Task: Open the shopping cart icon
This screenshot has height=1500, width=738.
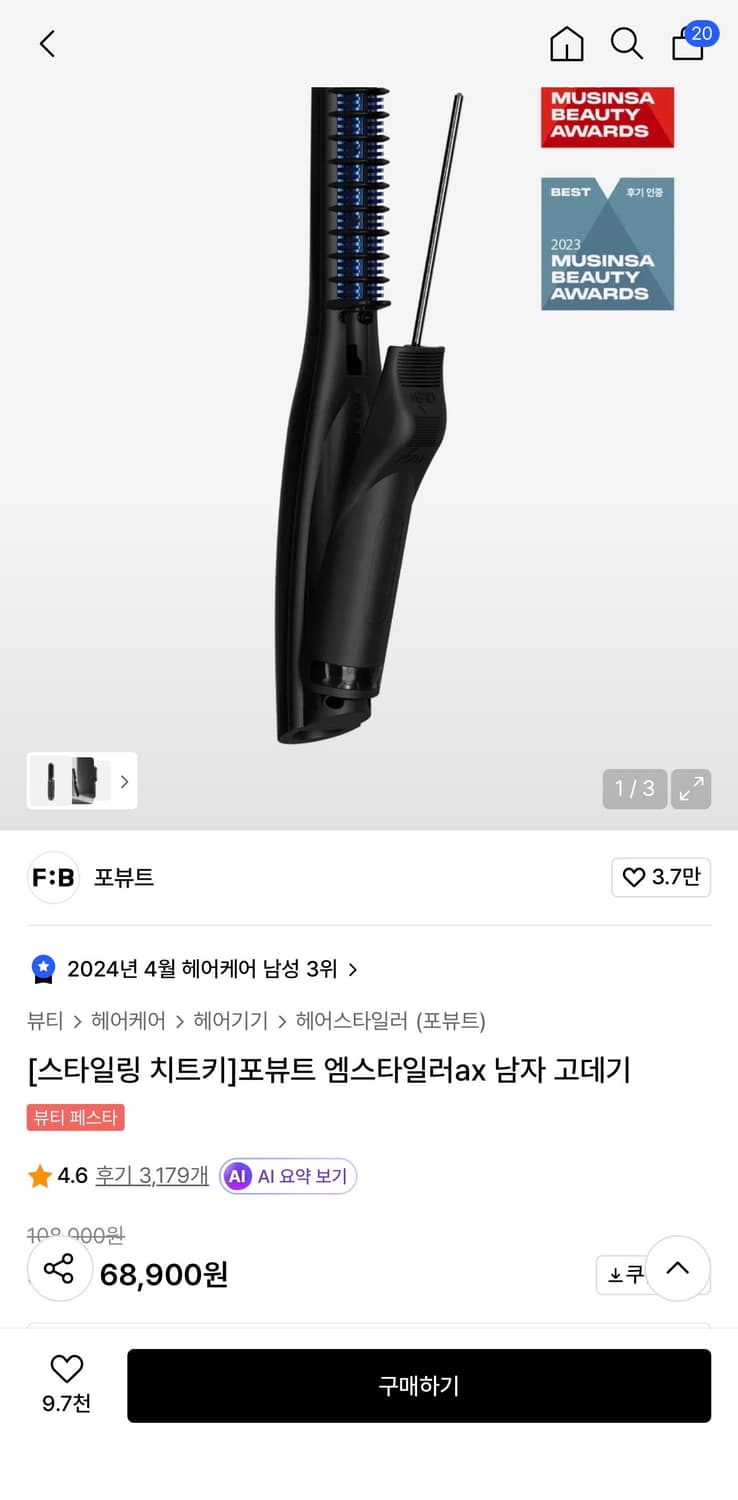Action: [688, 46]
